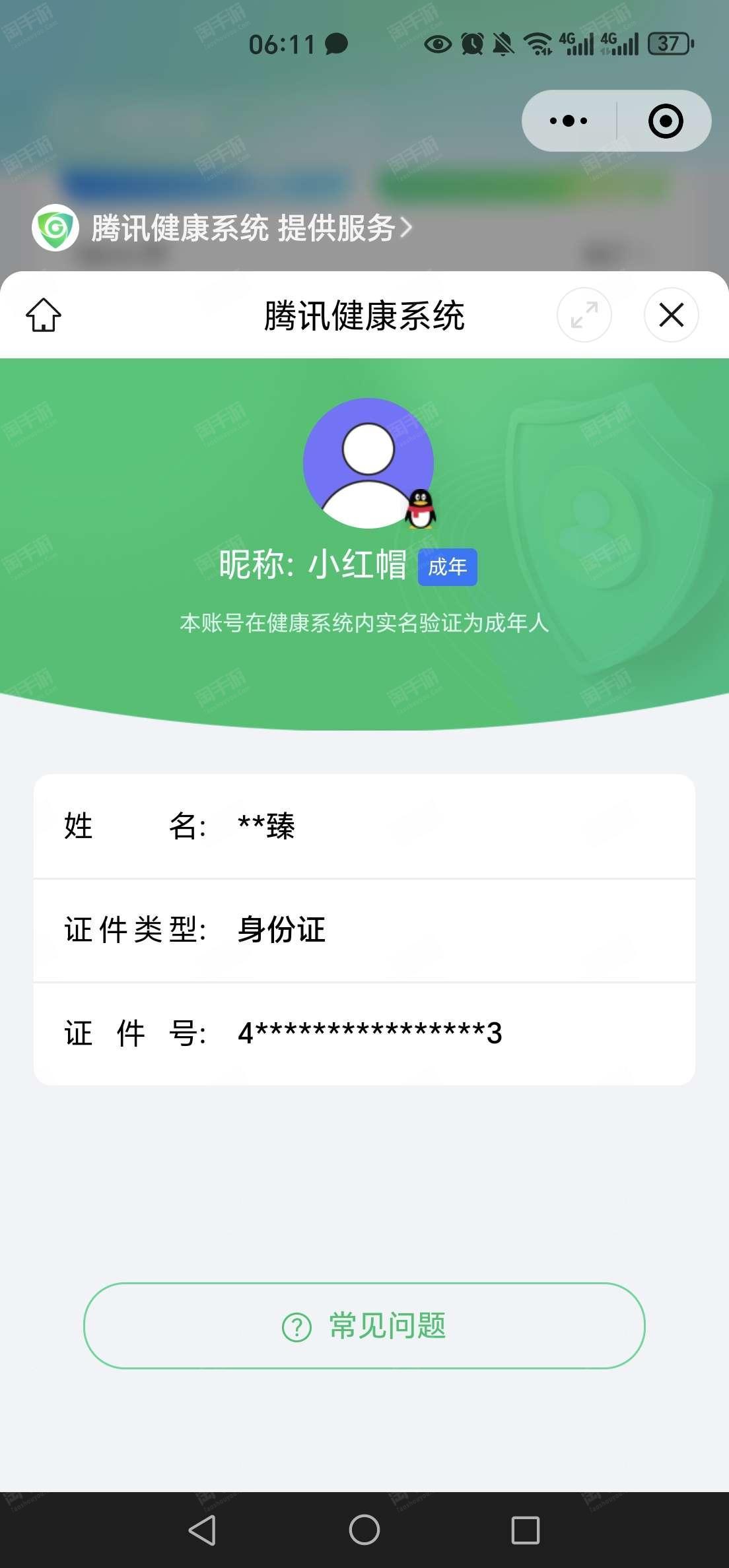Open the mini program more-options menu
Viewport: 729px width, 1568px height.
[569, 121]
